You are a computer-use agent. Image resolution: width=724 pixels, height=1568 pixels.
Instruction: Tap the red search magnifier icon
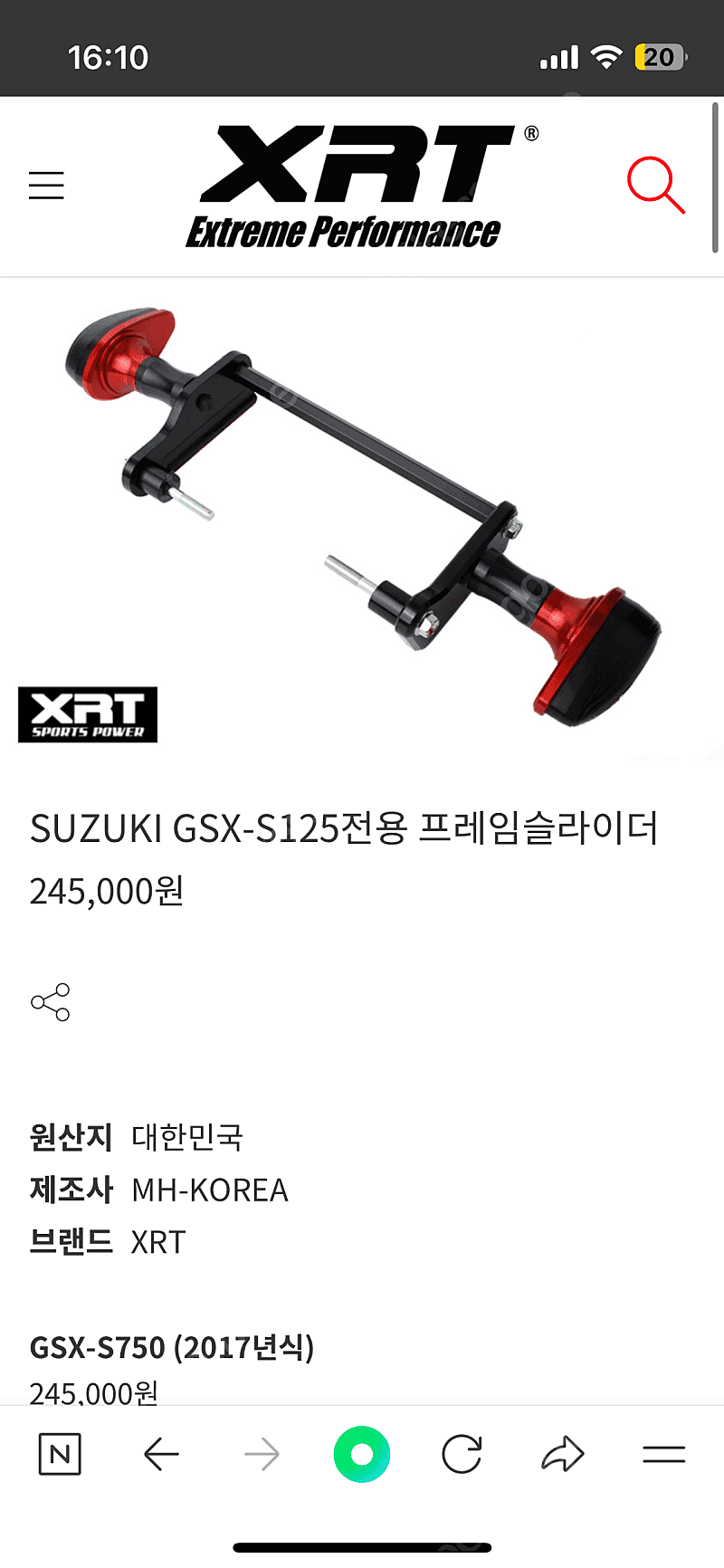click(x=655, y=186)
